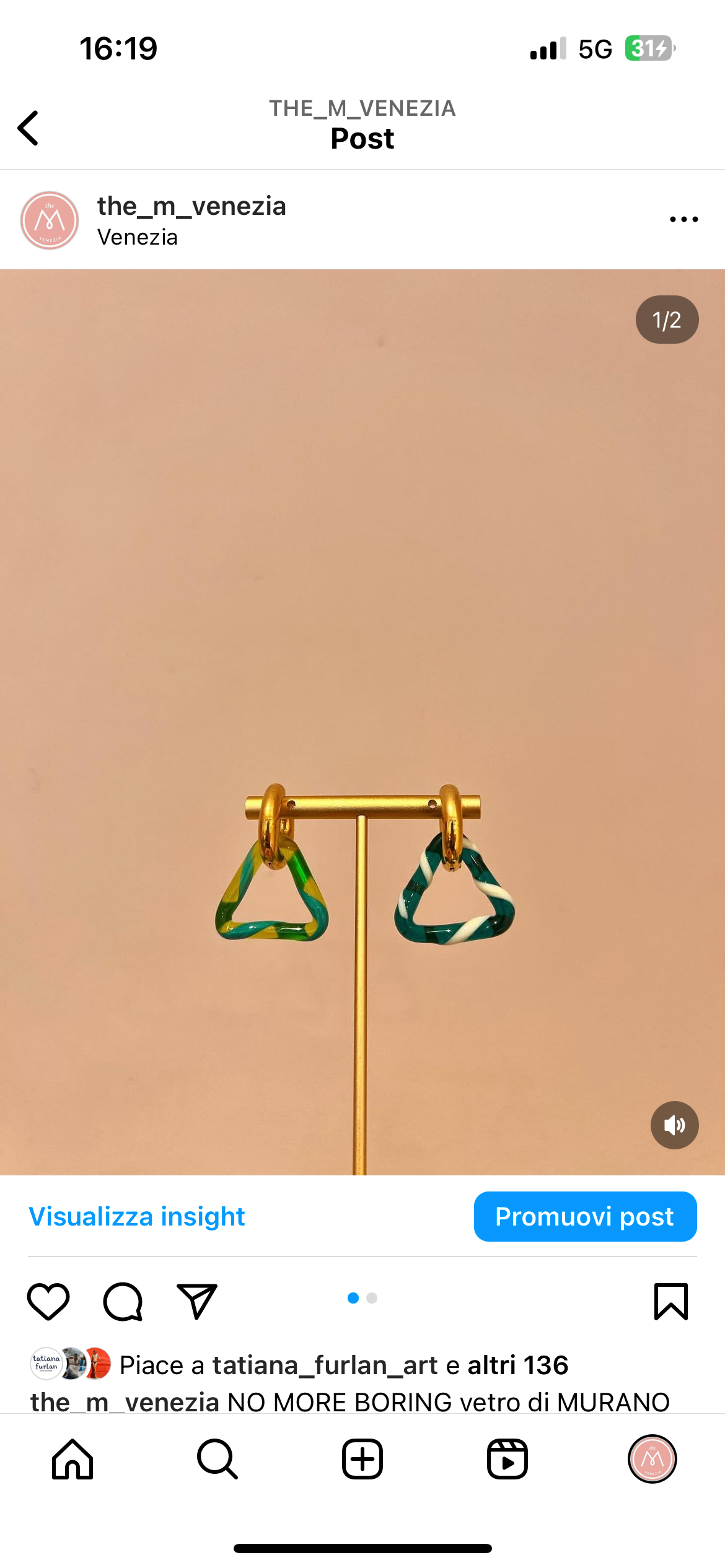The width and height of the screenshot is (725, 1568).
Task: Open own profile tab in bottom bar
Action: click(652, 1459)
